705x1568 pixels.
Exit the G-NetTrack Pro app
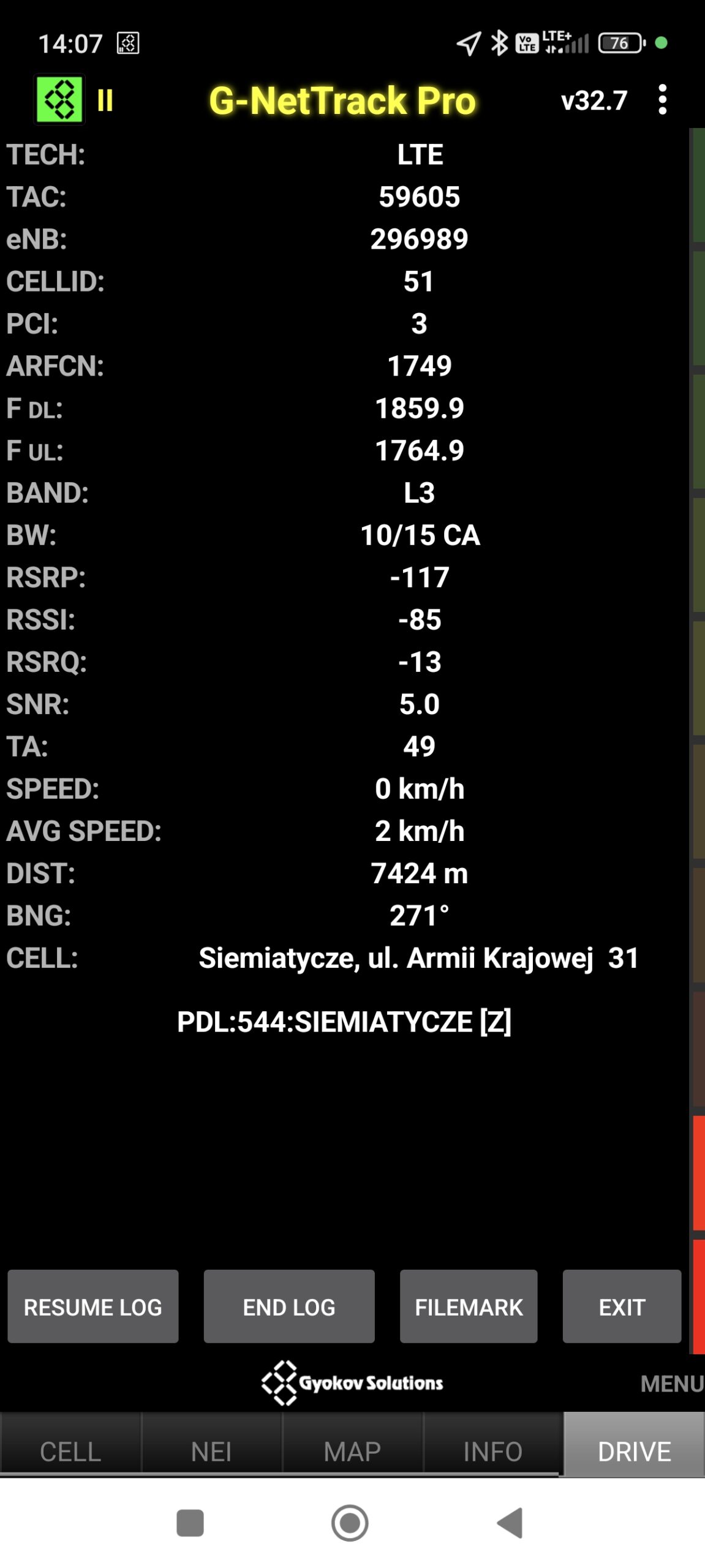coord(622,1306)
